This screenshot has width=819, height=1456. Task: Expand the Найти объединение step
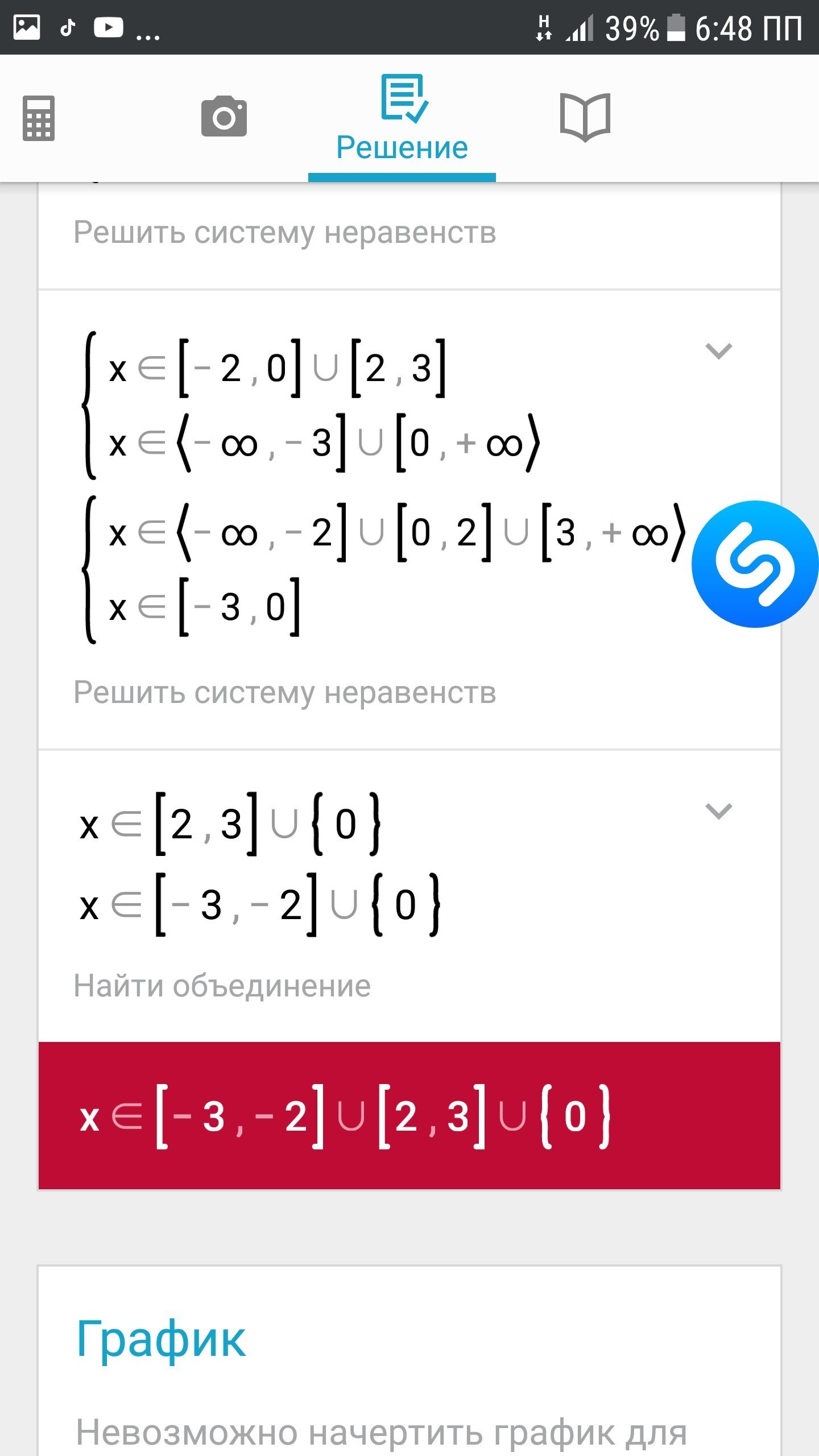(718, 811)
